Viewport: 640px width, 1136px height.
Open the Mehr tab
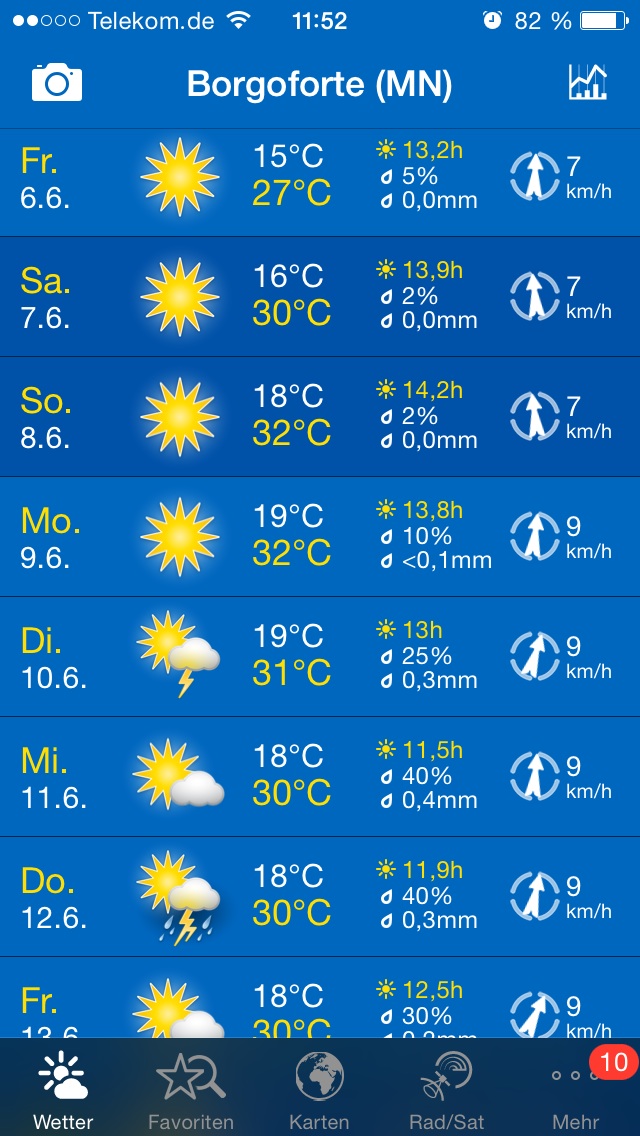pyautogui.click(x=576, y=1090)
